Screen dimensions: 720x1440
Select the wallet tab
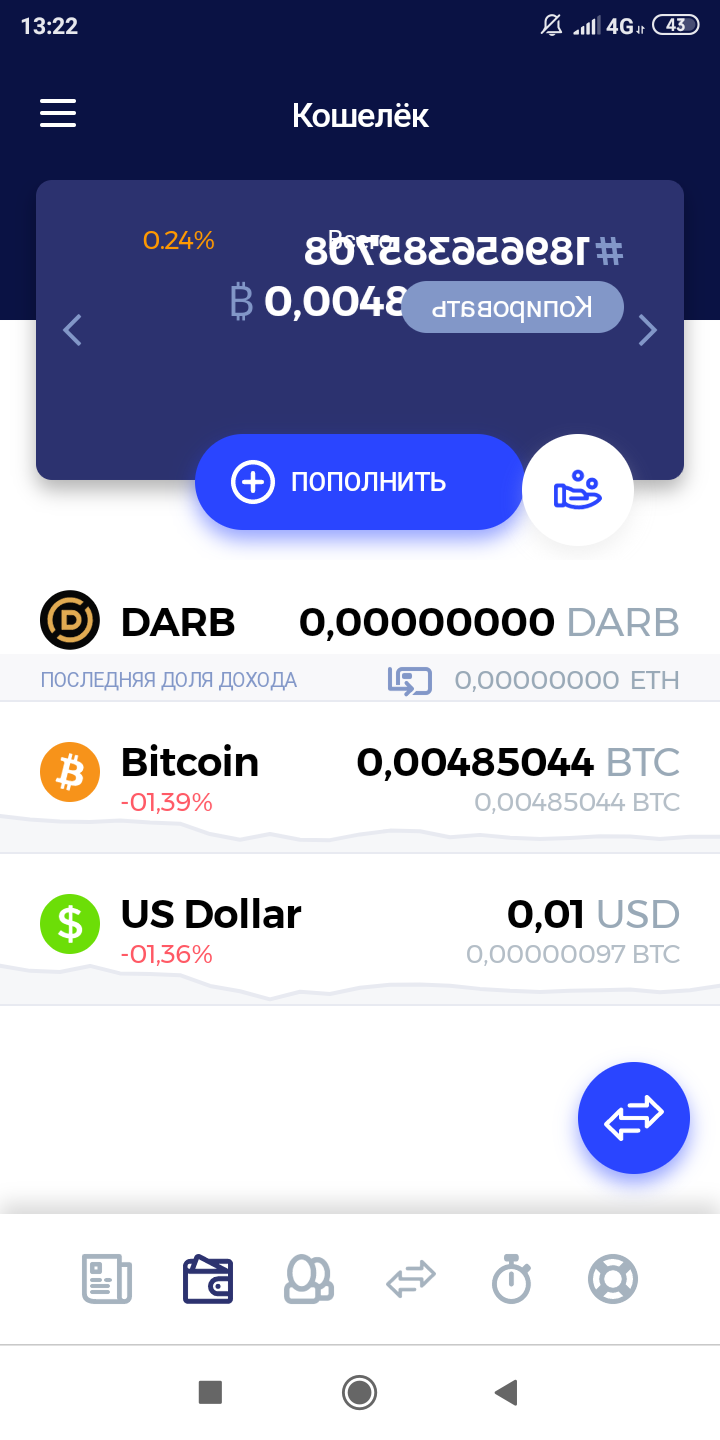pos(208,1279)
